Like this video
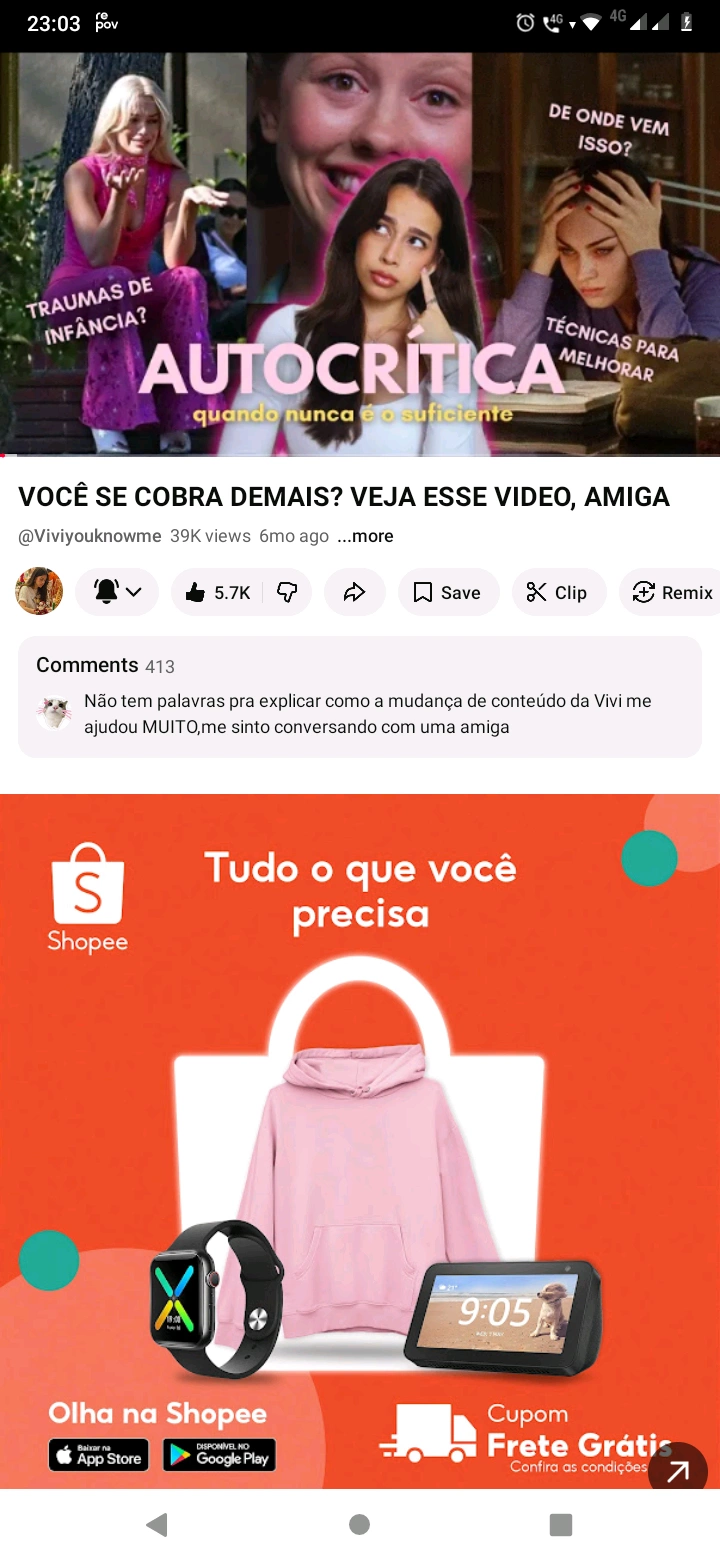The height and width of the screenshot is (1560, 720). pyautogui.click(x=218, y=592)
